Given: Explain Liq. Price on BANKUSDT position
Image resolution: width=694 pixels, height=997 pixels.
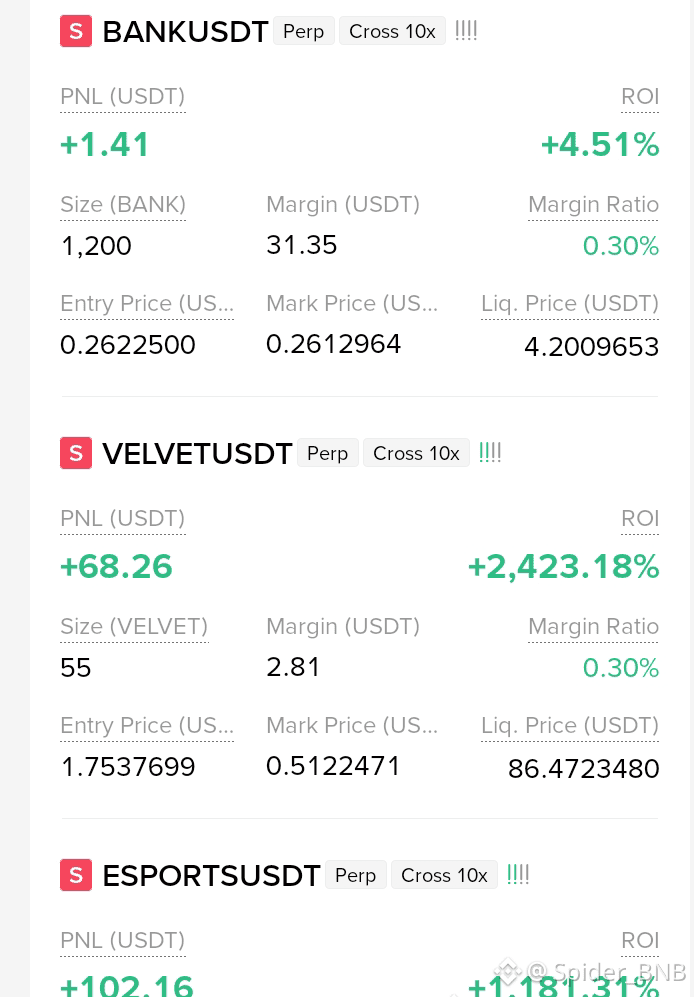Looking at the screenshot, I should click(x=570, y=304).
